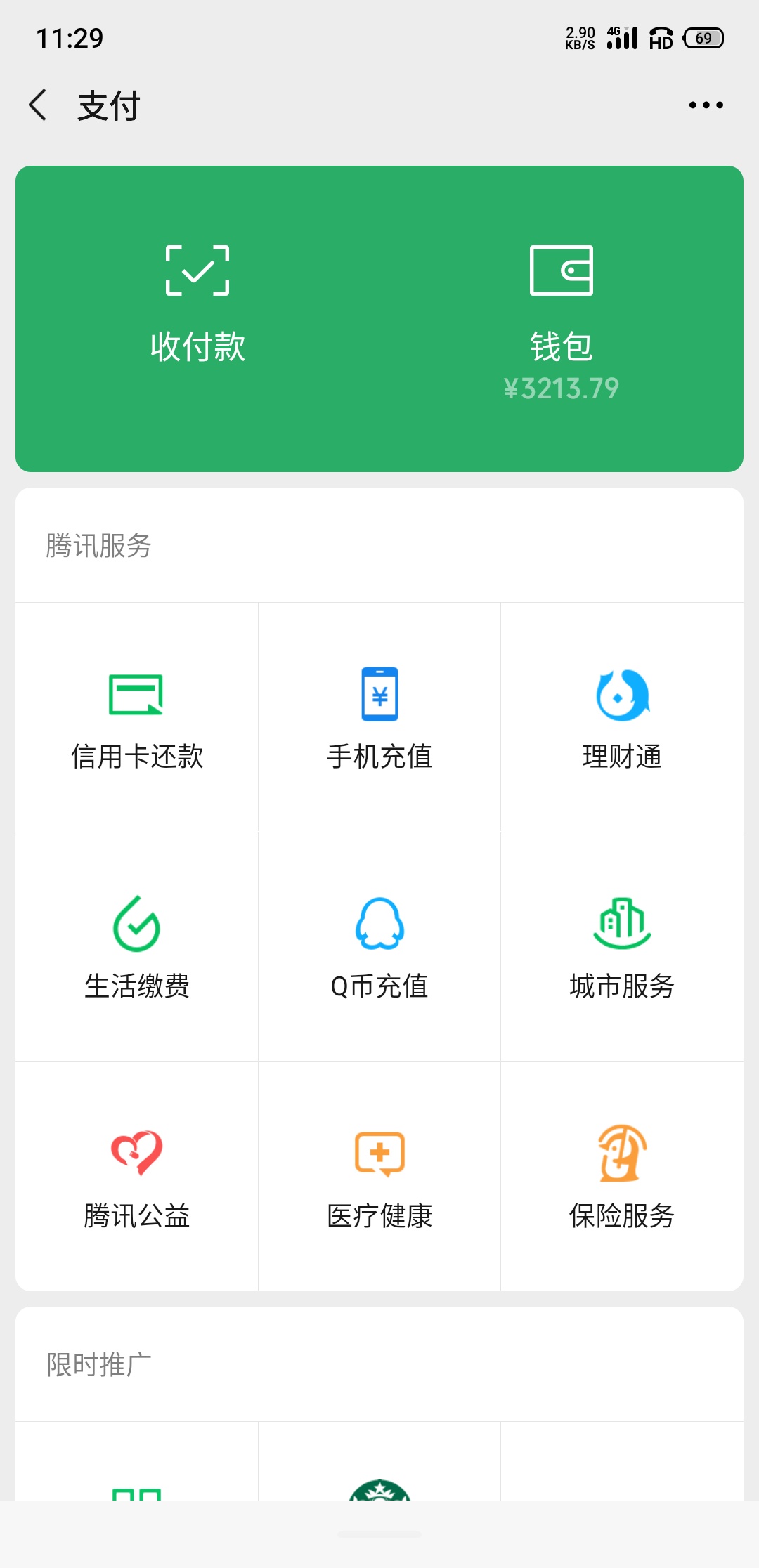Open 手机充值 phone top-up
The image size is (759, 1568).
click(x=379, y=717)
